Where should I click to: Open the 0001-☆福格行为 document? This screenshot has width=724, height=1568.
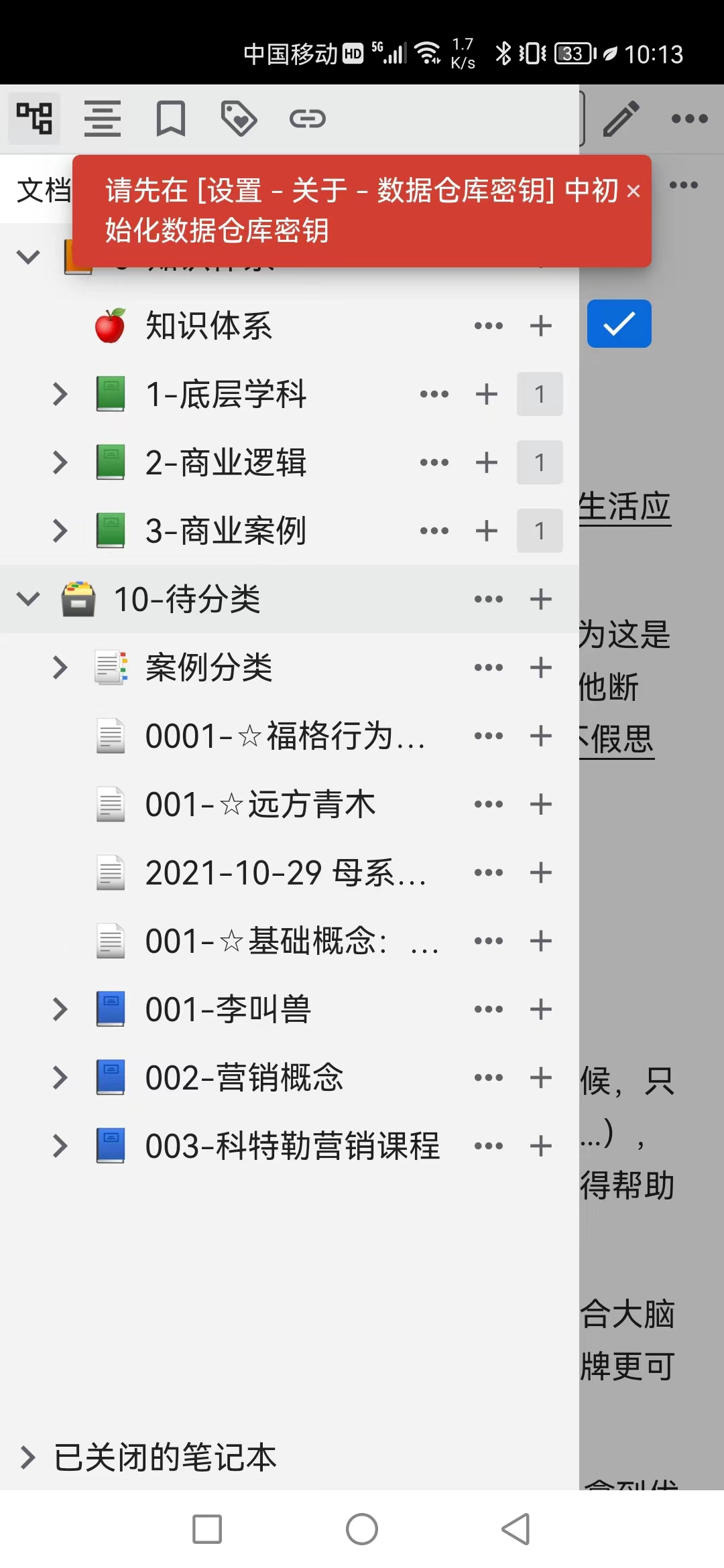285,736
